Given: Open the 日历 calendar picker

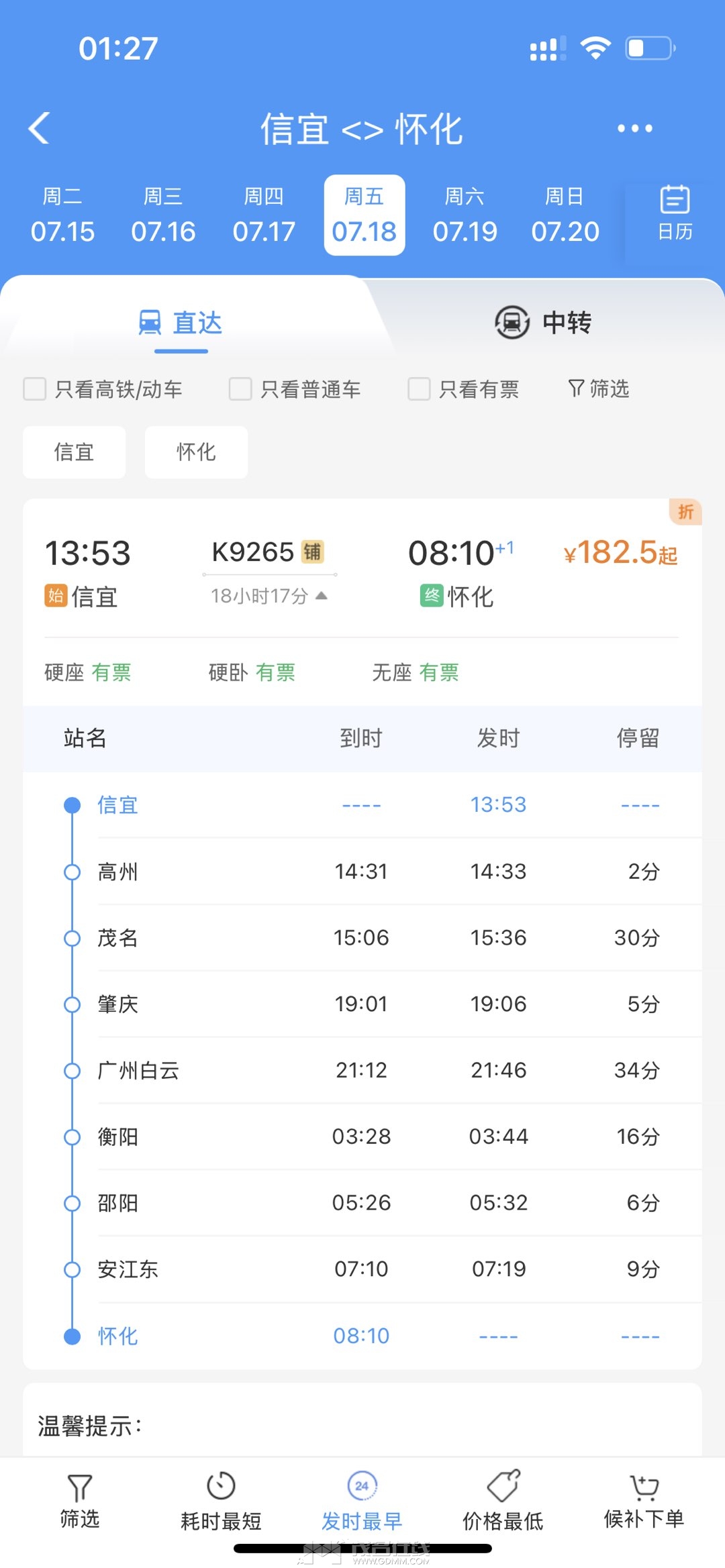Looking at the screenshot, I should pyautogui.click(x=674, y=214).
